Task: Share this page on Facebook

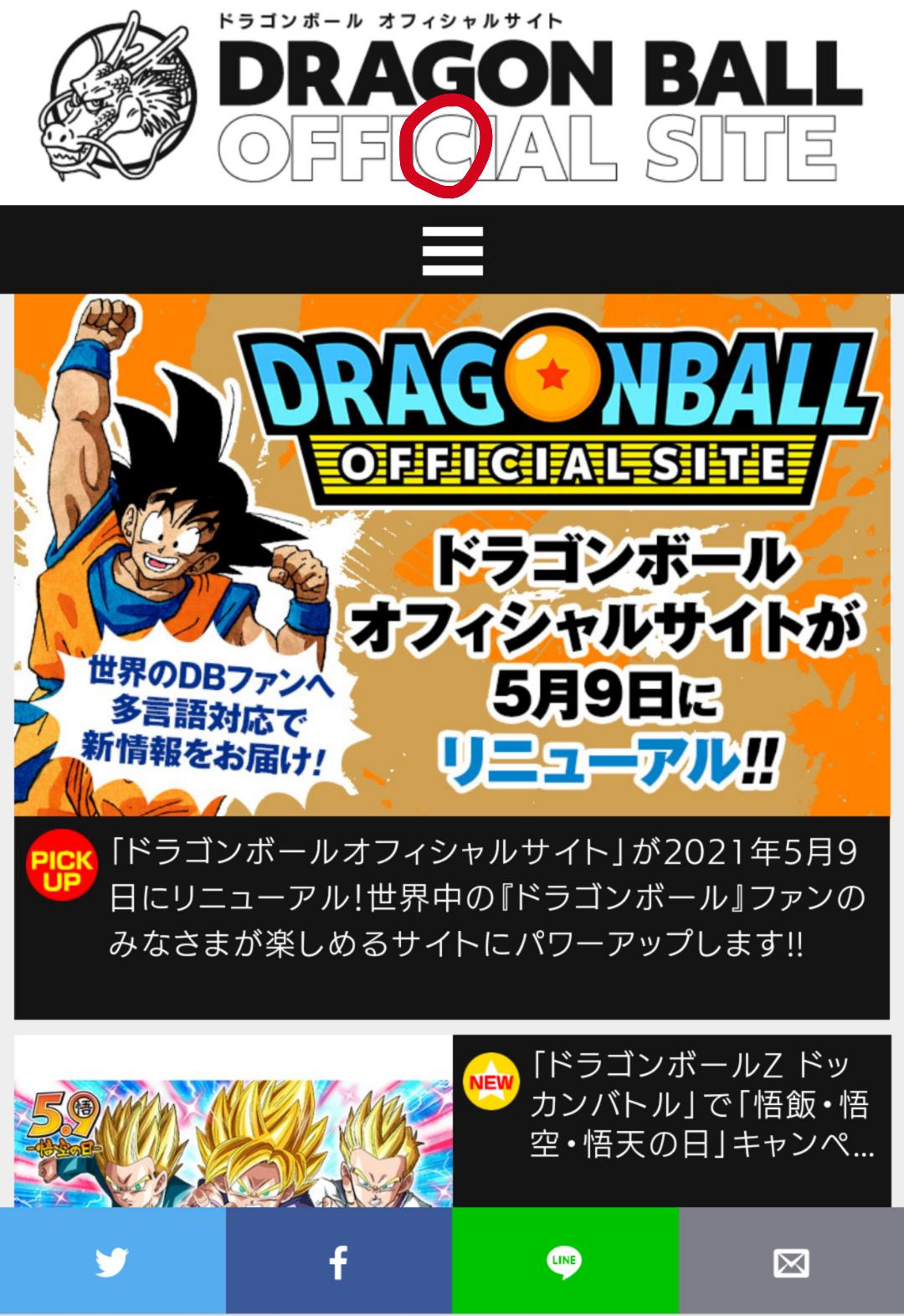Action: click(x=338, y=1262)
